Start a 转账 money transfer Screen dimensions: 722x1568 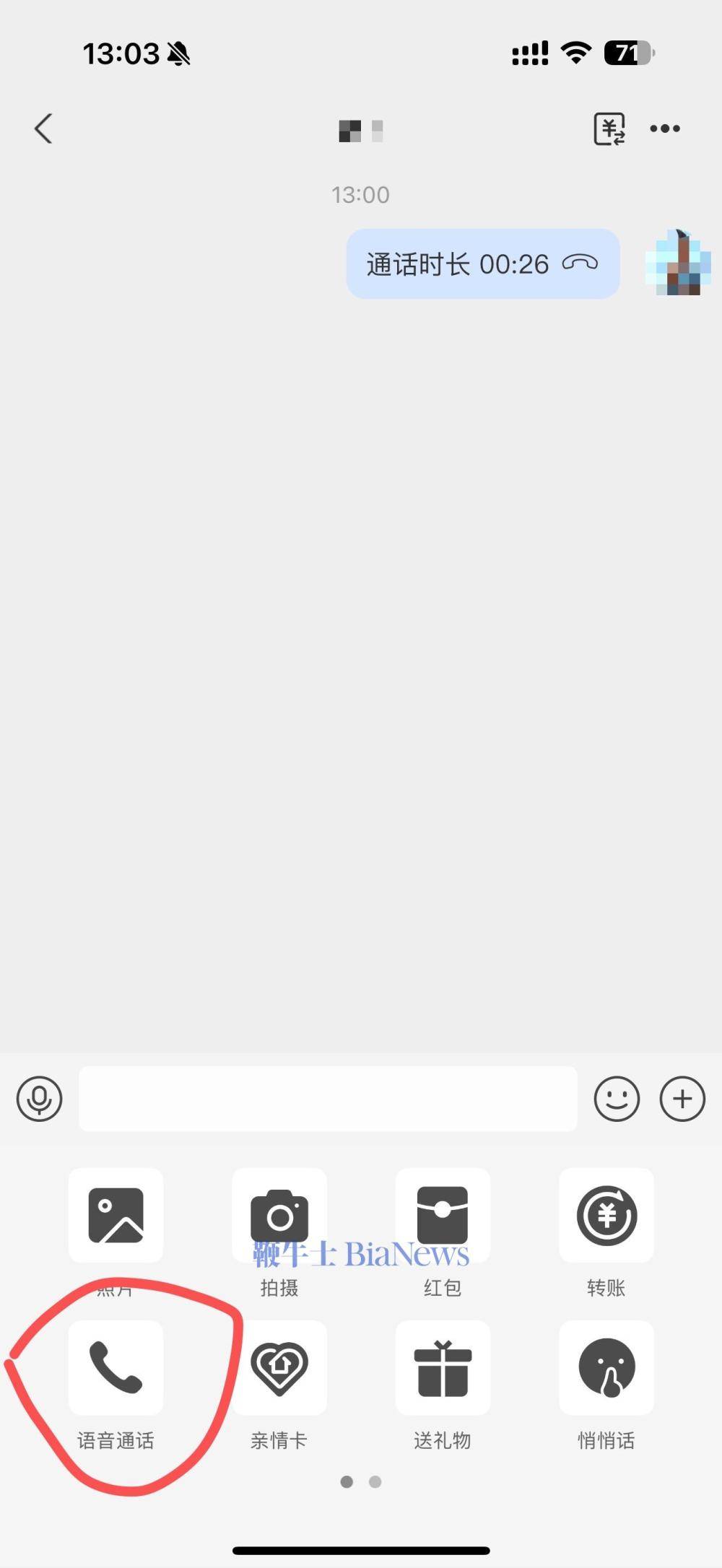[x=606, y=1216]
